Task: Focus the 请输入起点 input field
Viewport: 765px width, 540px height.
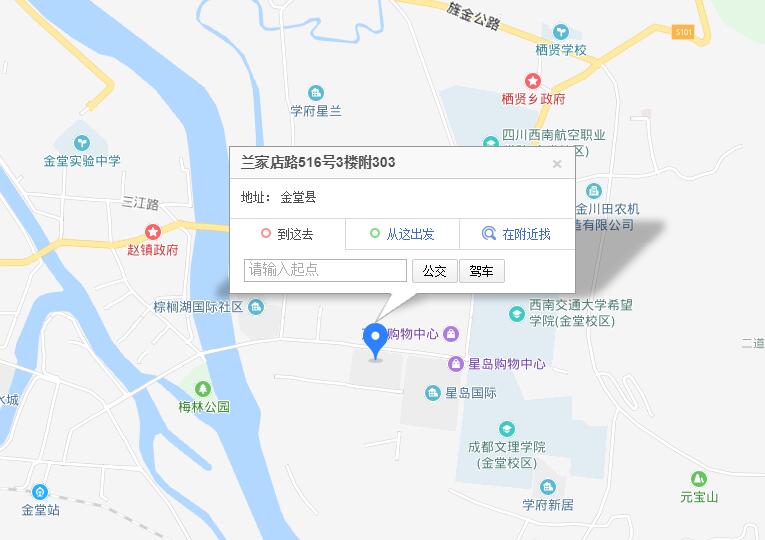Action: (325, 270)
